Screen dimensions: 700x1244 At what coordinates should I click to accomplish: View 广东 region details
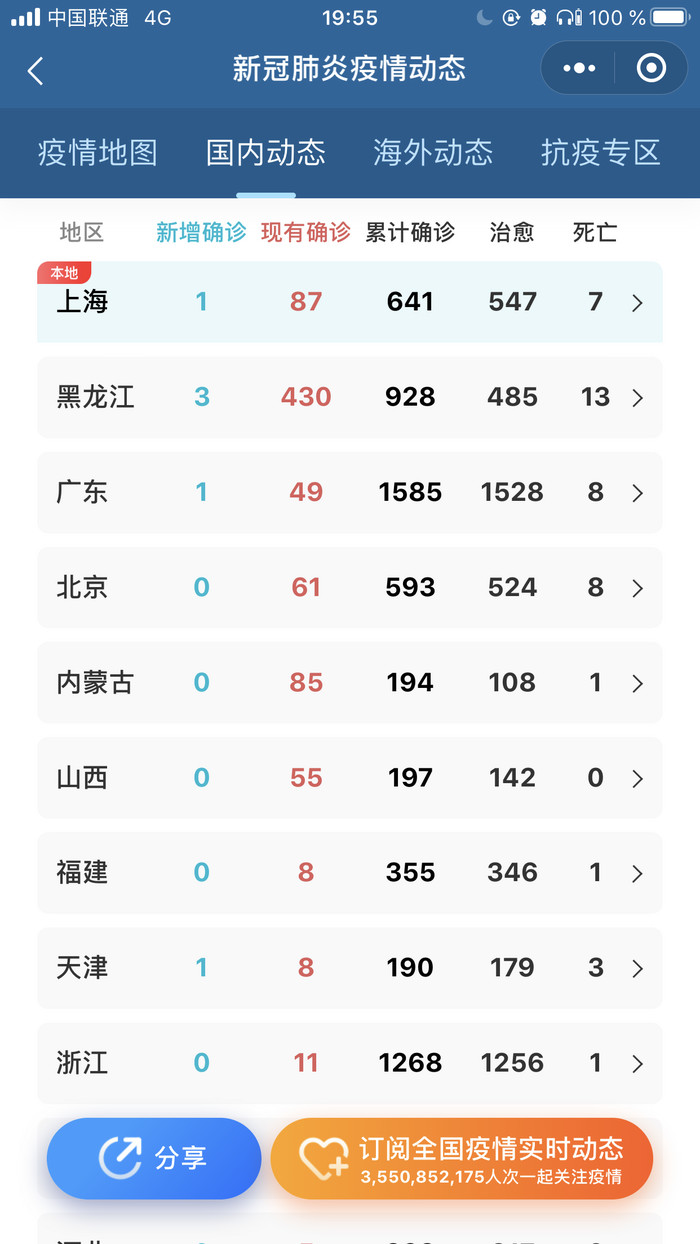[349, 492]
